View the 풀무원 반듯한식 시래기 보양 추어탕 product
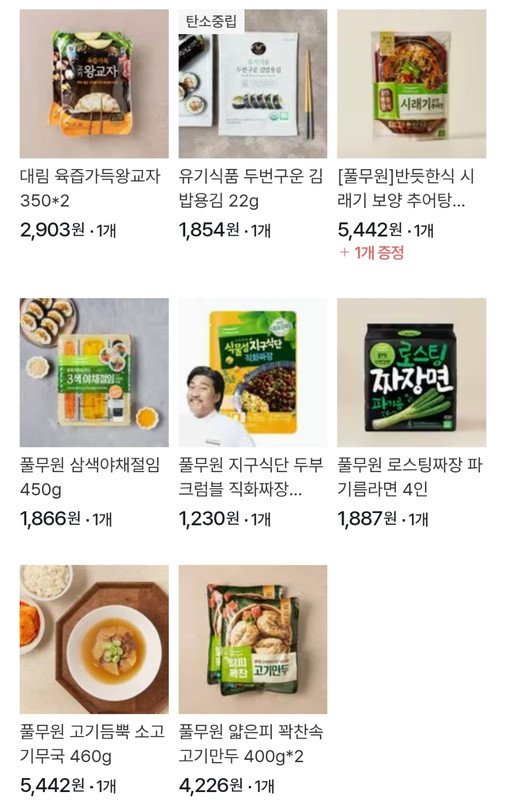505x800 pixels. 411,84
